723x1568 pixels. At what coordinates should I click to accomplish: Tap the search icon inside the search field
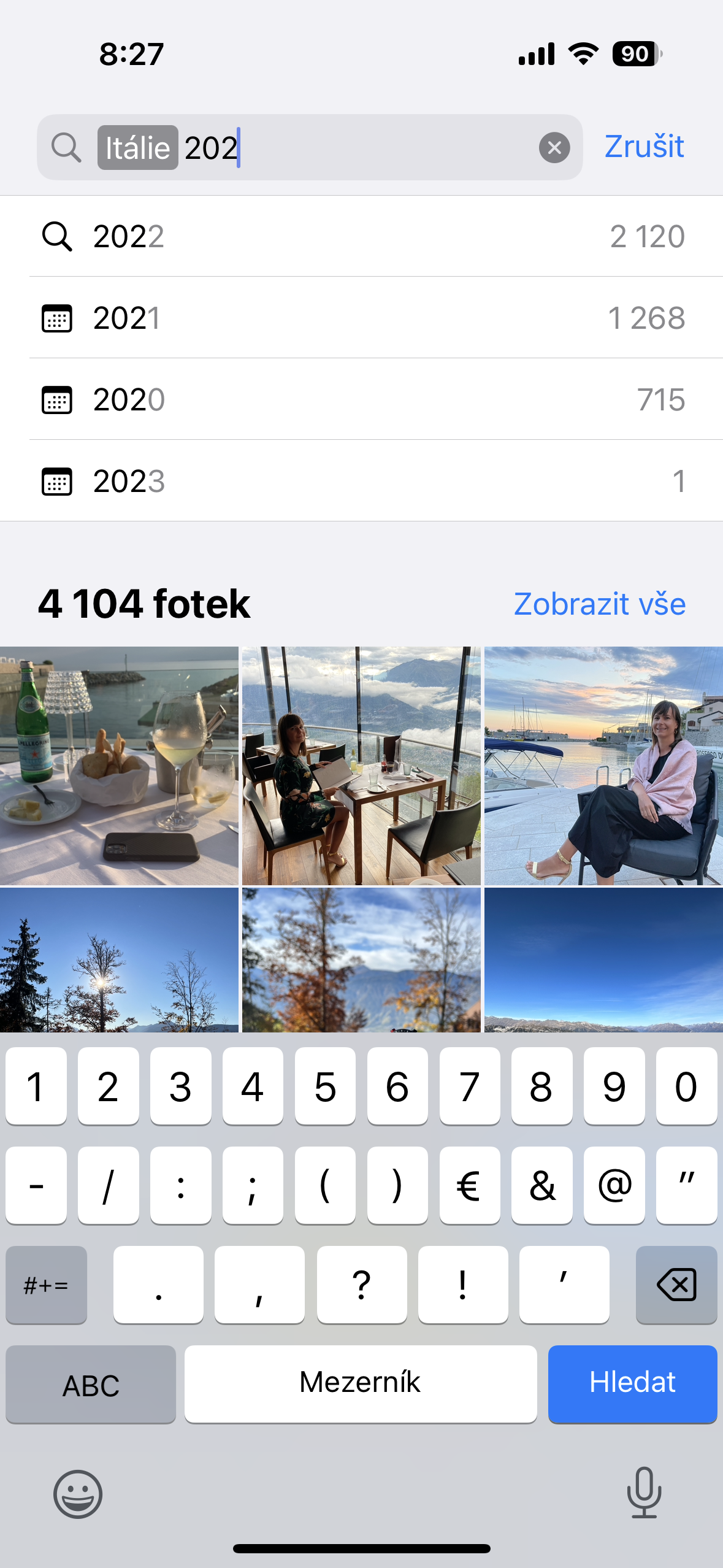66,147
